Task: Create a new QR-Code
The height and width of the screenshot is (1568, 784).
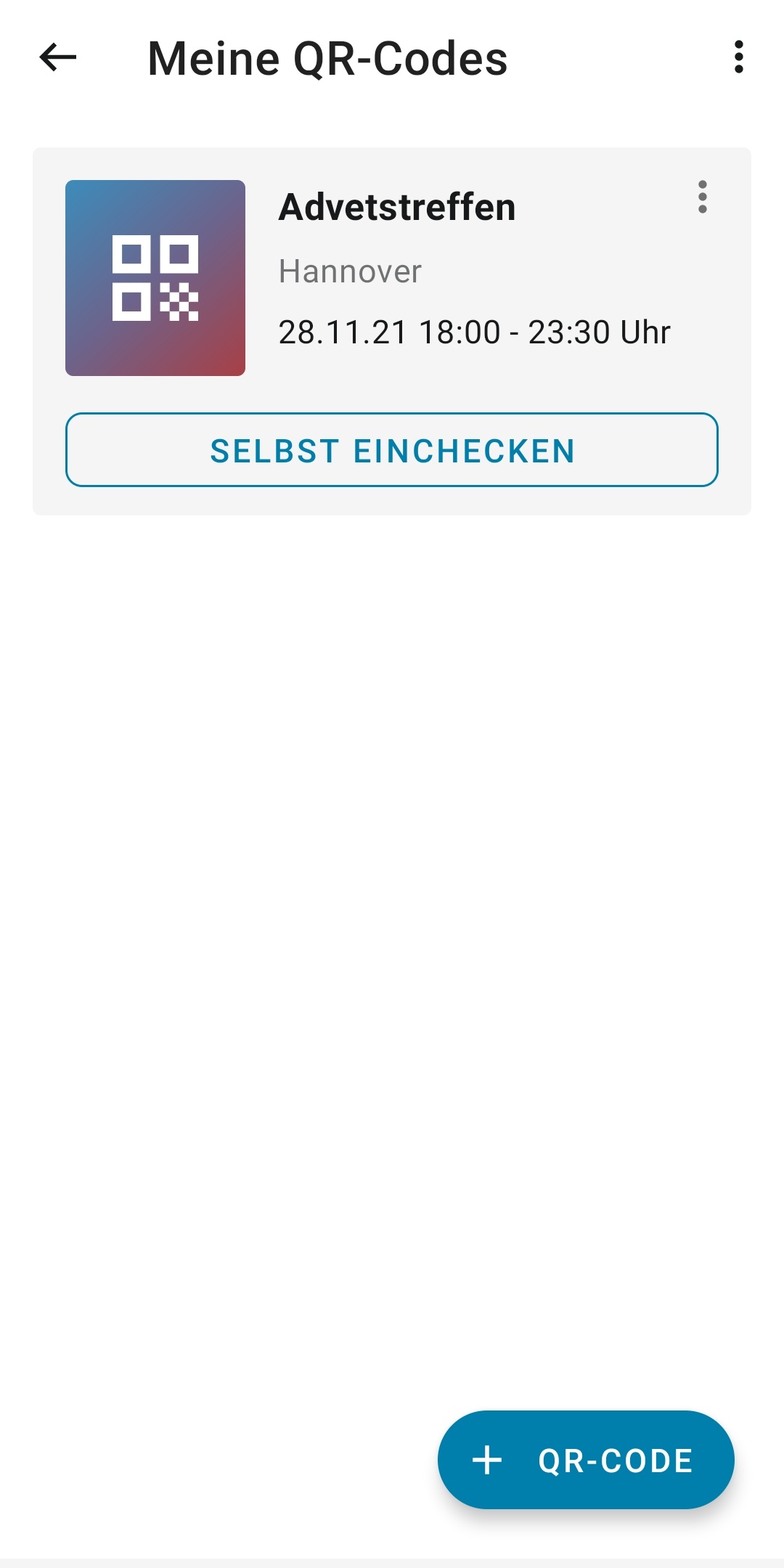Action: (586, 1460)
